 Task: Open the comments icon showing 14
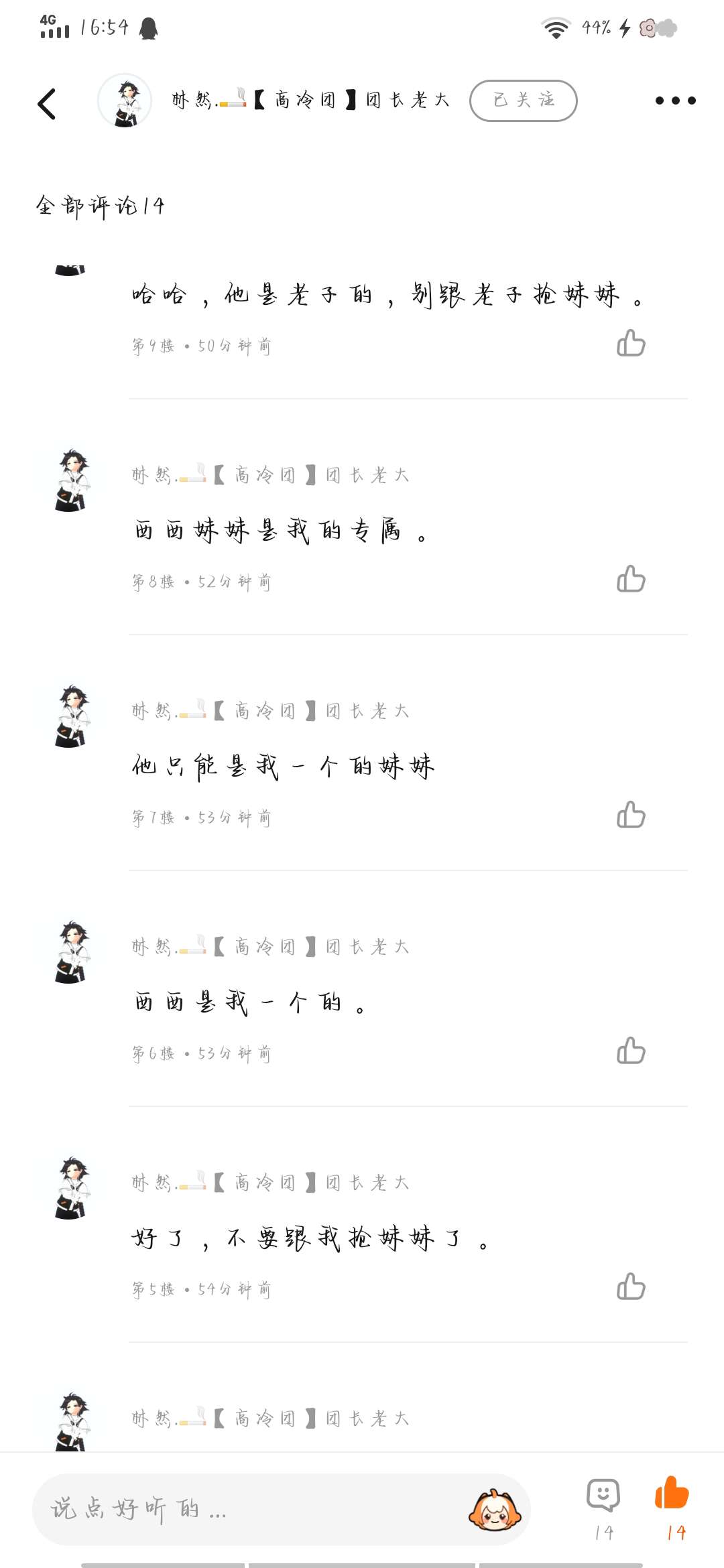click(x=603, y=1508)
